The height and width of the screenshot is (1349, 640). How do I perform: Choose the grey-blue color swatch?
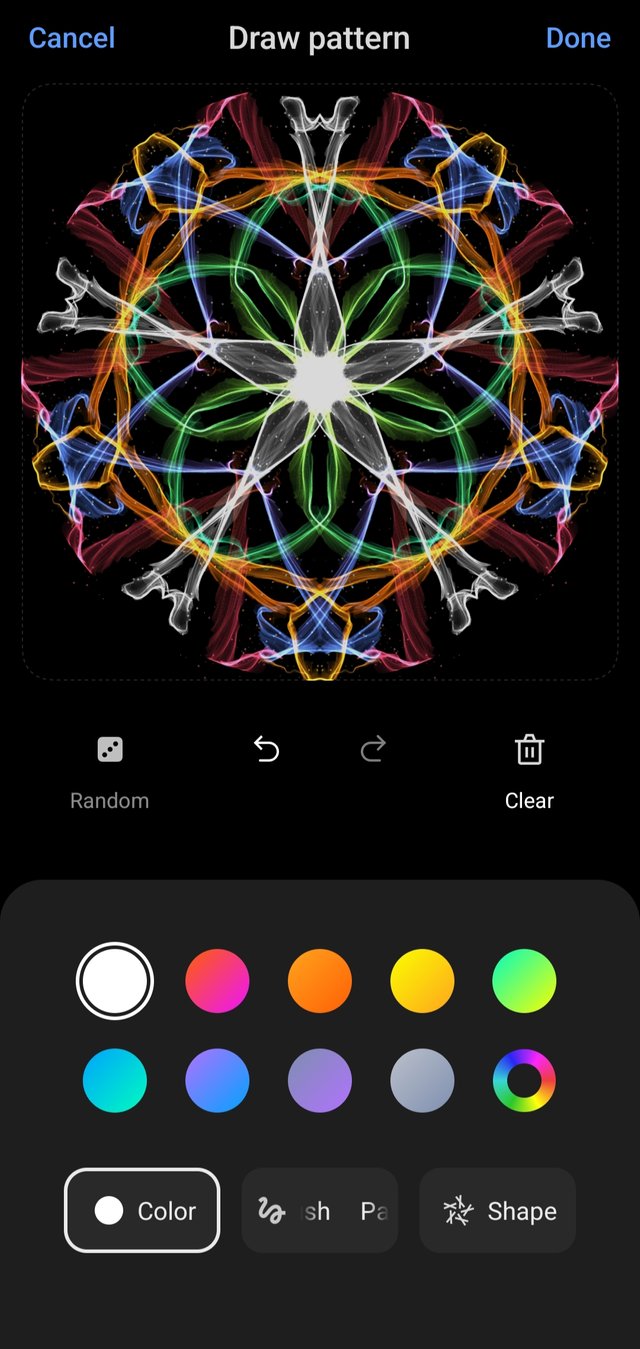click(x=422, y=1080)
